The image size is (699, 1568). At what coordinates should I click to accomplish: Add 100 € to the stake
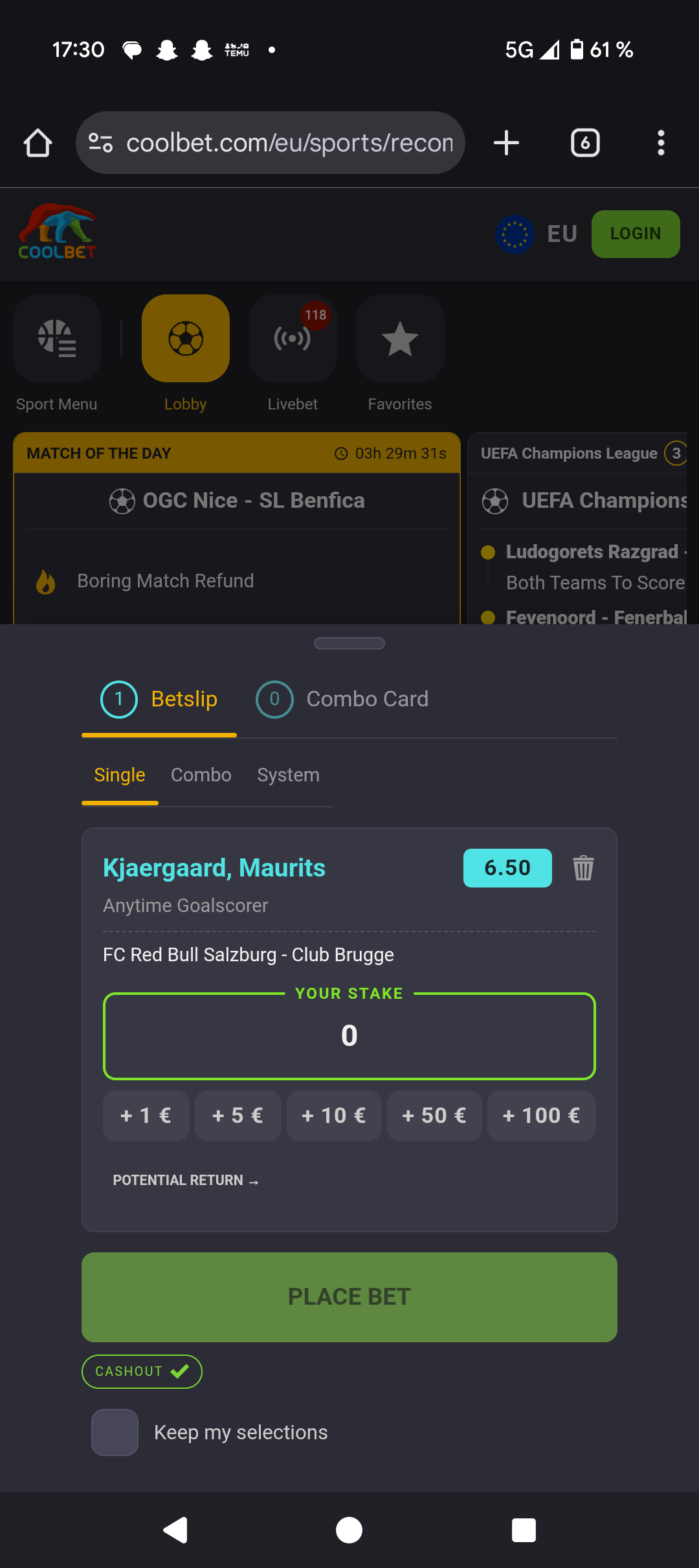pyautogui.click(x=541, y=1116)
